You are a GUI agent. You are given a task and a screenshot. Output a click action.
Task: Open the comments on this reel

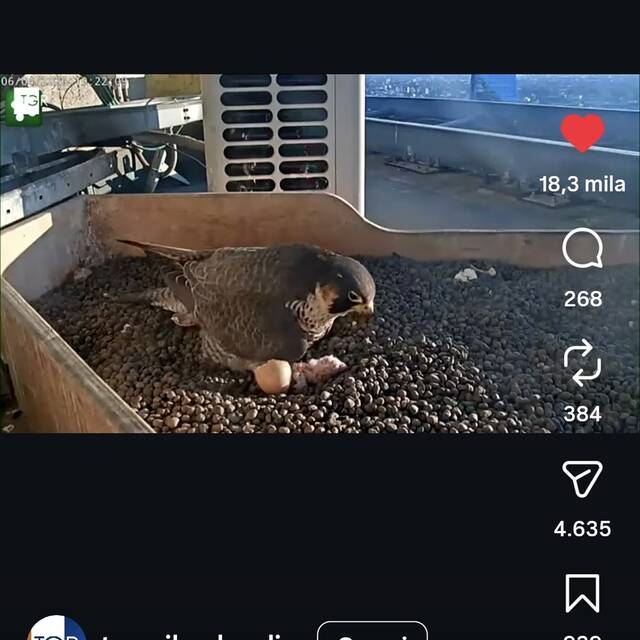pos(582,249)
